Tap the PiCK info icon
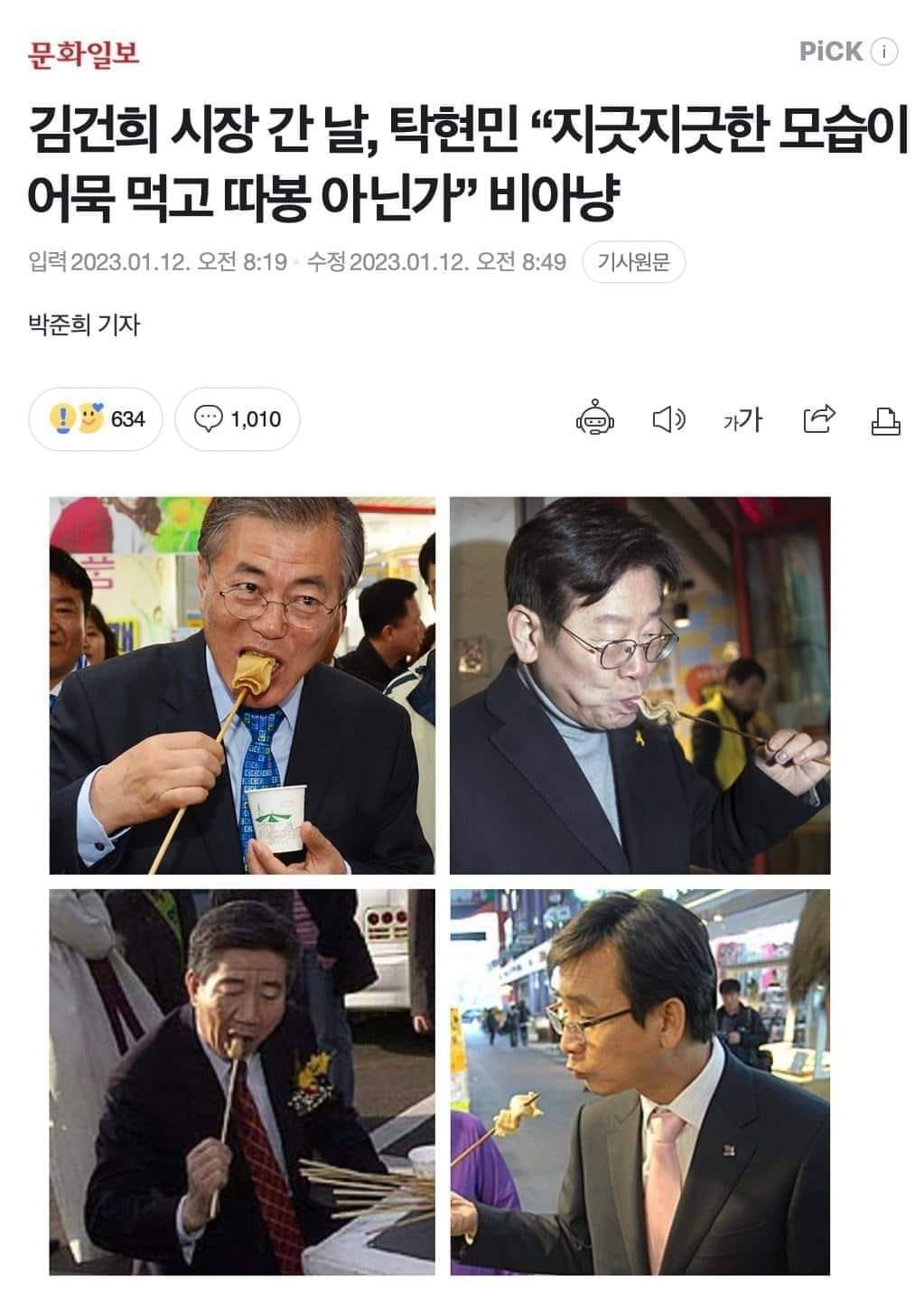924x1313 pixels. 884,52
